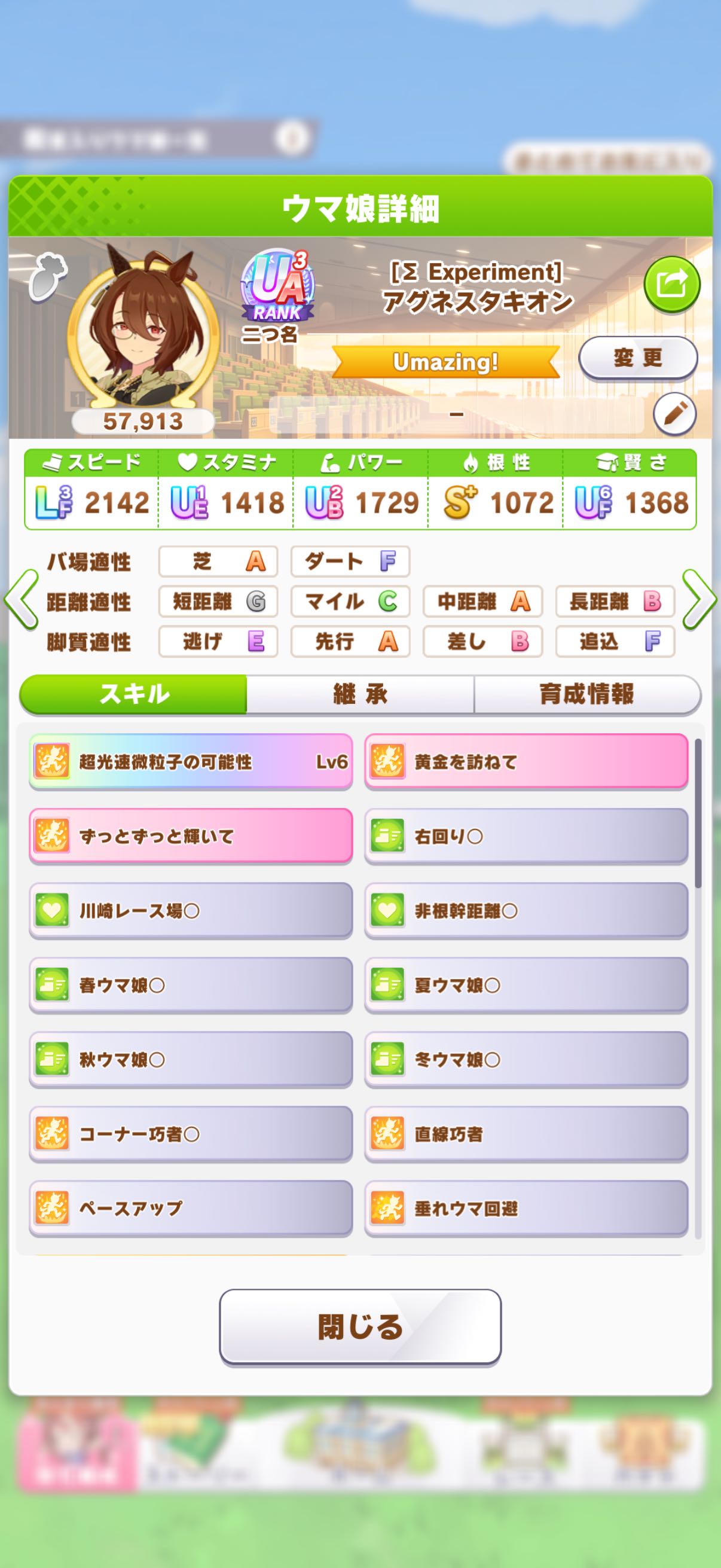Switch to the 育成情報 tab
The width and height of the screenshot is (721, 1568).
tap(586, 694)
